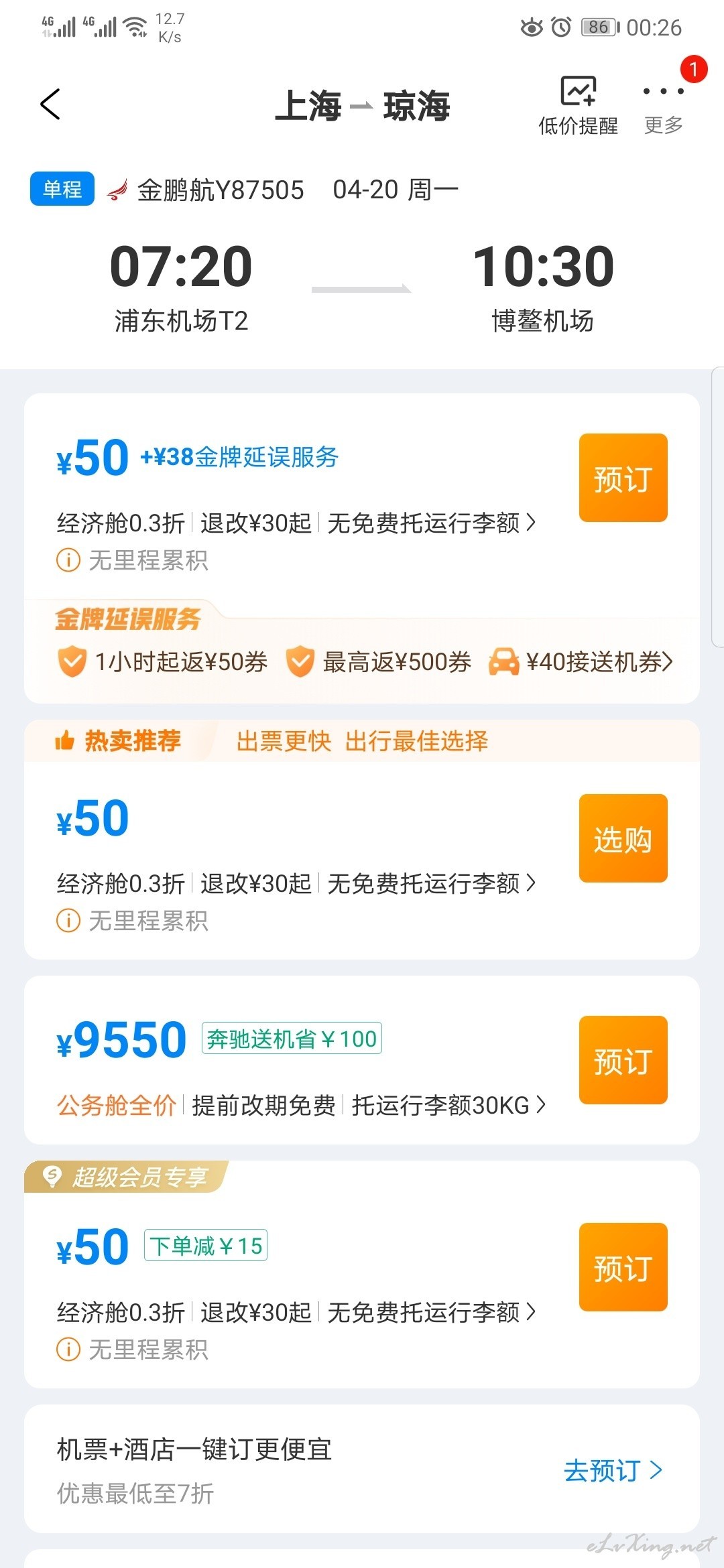
Task: Expand 无免费托运行李额 in 热卖推荐 card
Action: click(432, 884)
